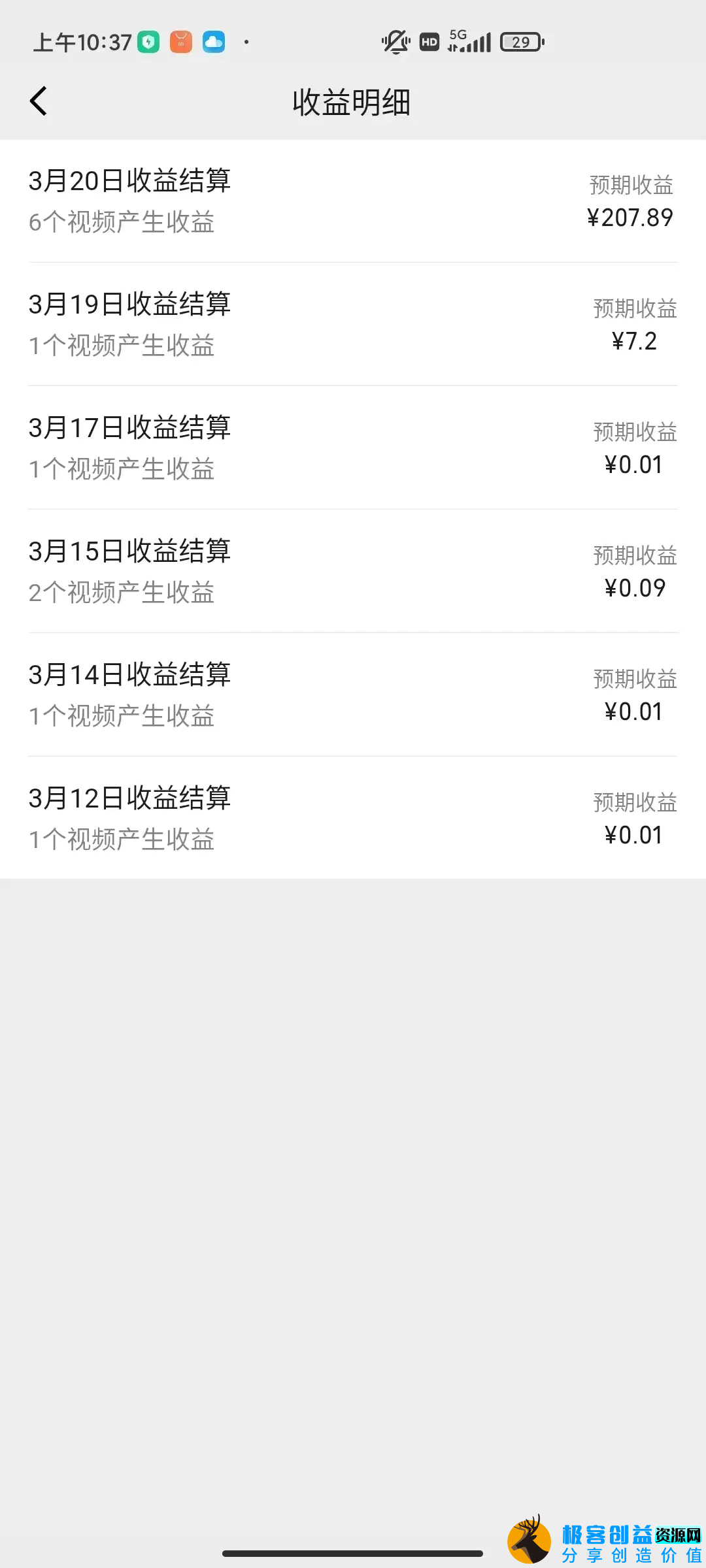Tap the battery percentage indicator showing 29
The image size is (706, 1568).
click(521, 42)
